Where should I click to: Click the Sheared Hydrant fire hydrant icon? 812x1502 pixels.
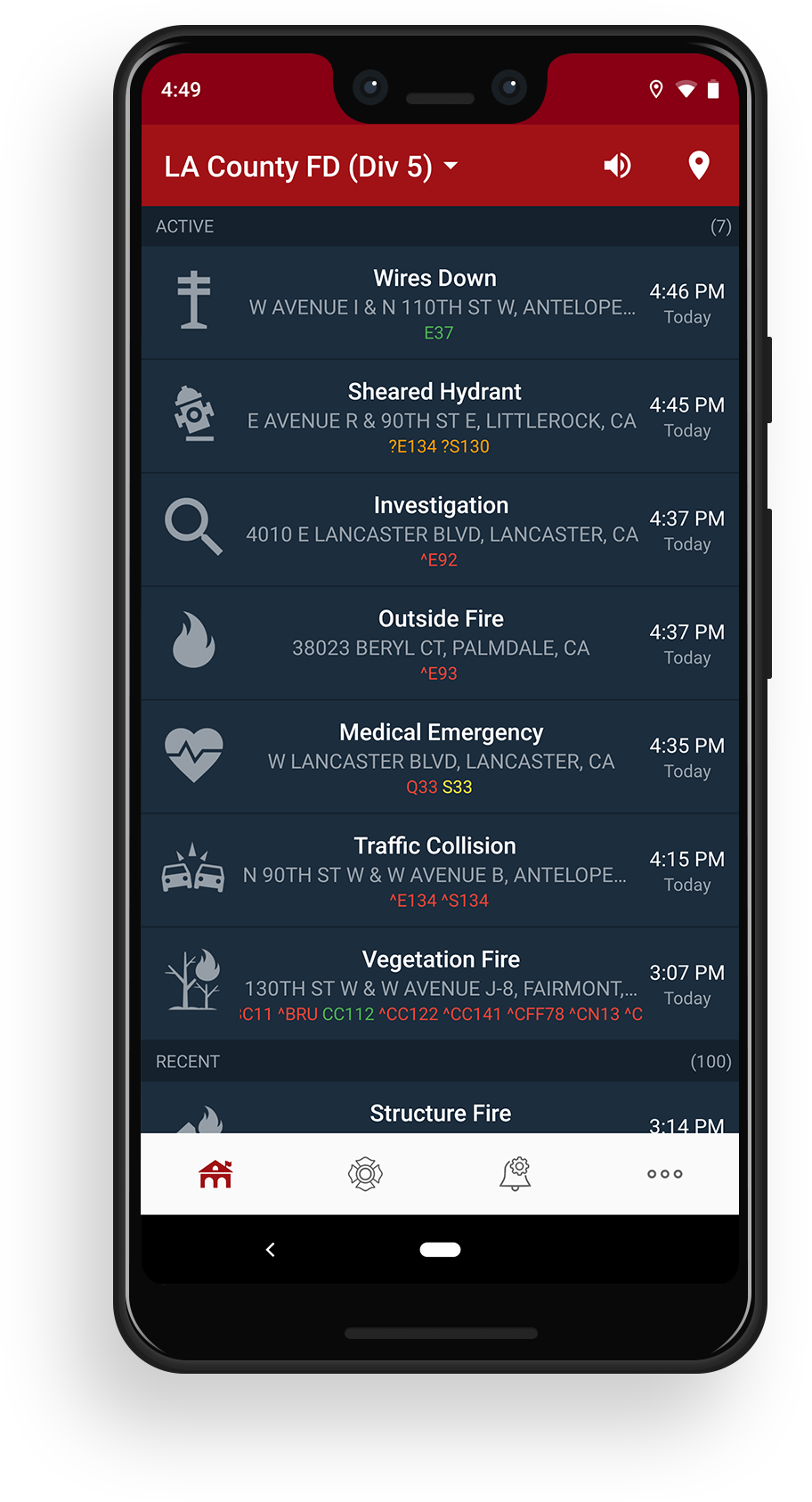click(x=193, y=415)
